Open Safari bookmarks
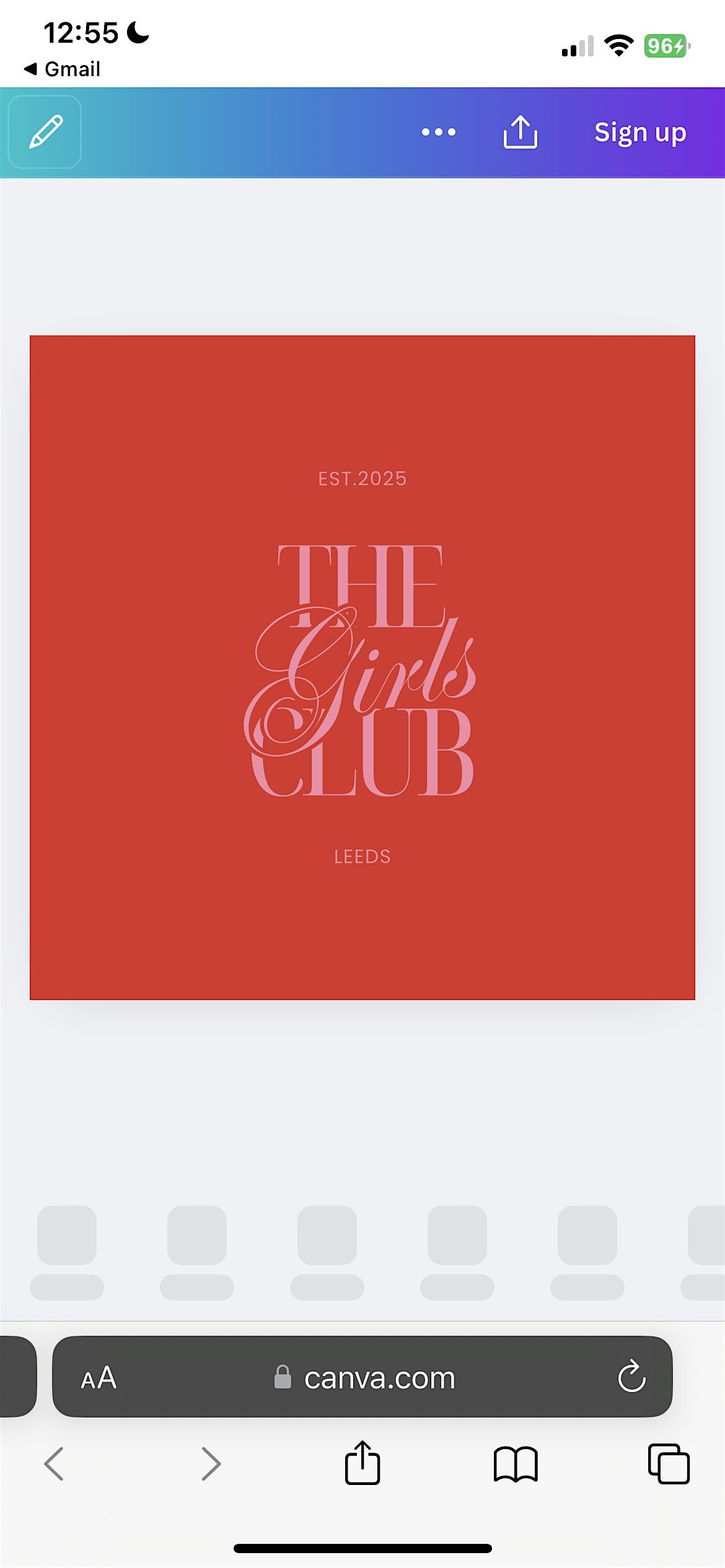 [515, 1464]
